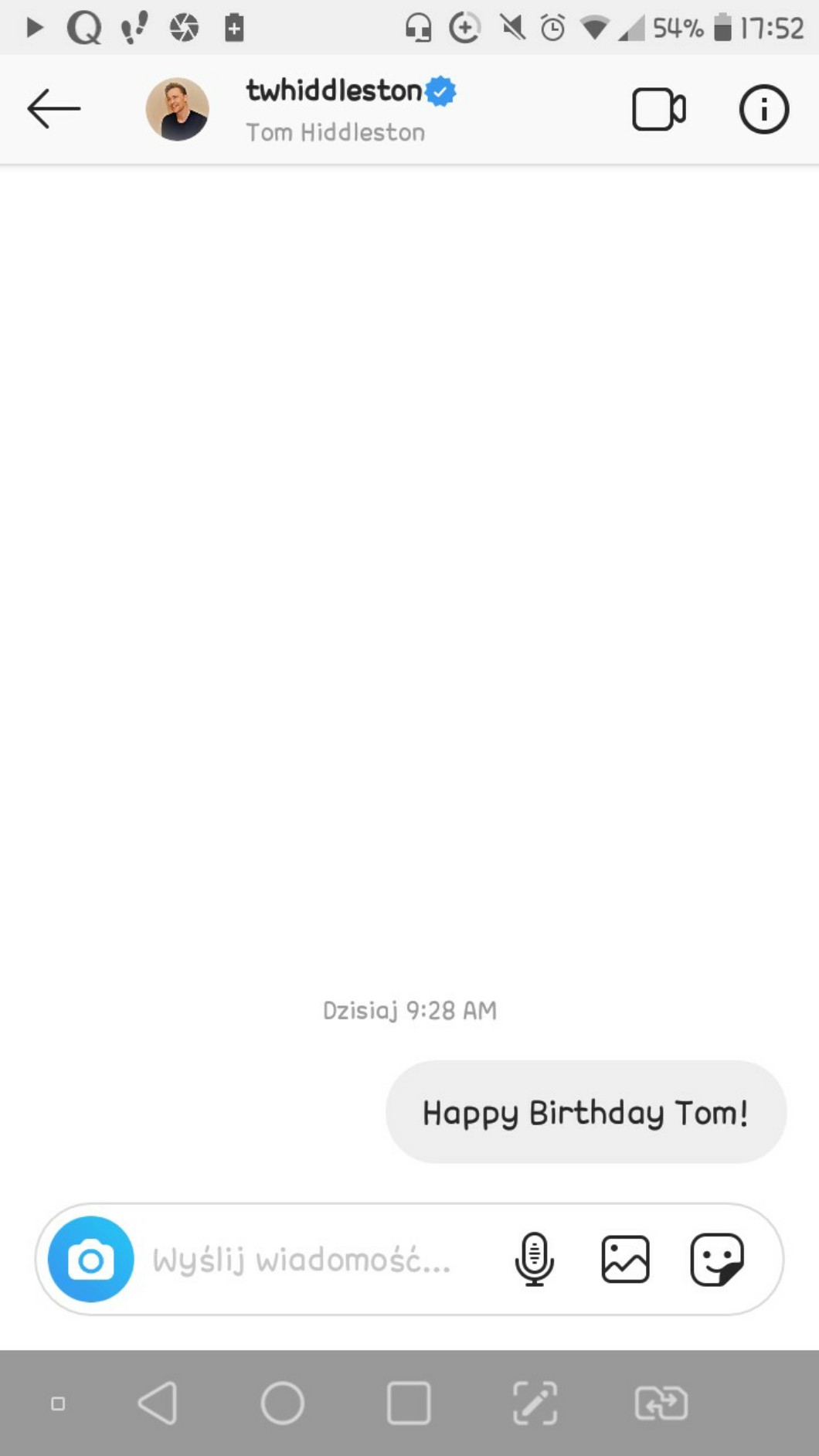This screenshot has width=819, height=1456.
Task: Tap the system home button
Action: click(x=282, y=1403)
